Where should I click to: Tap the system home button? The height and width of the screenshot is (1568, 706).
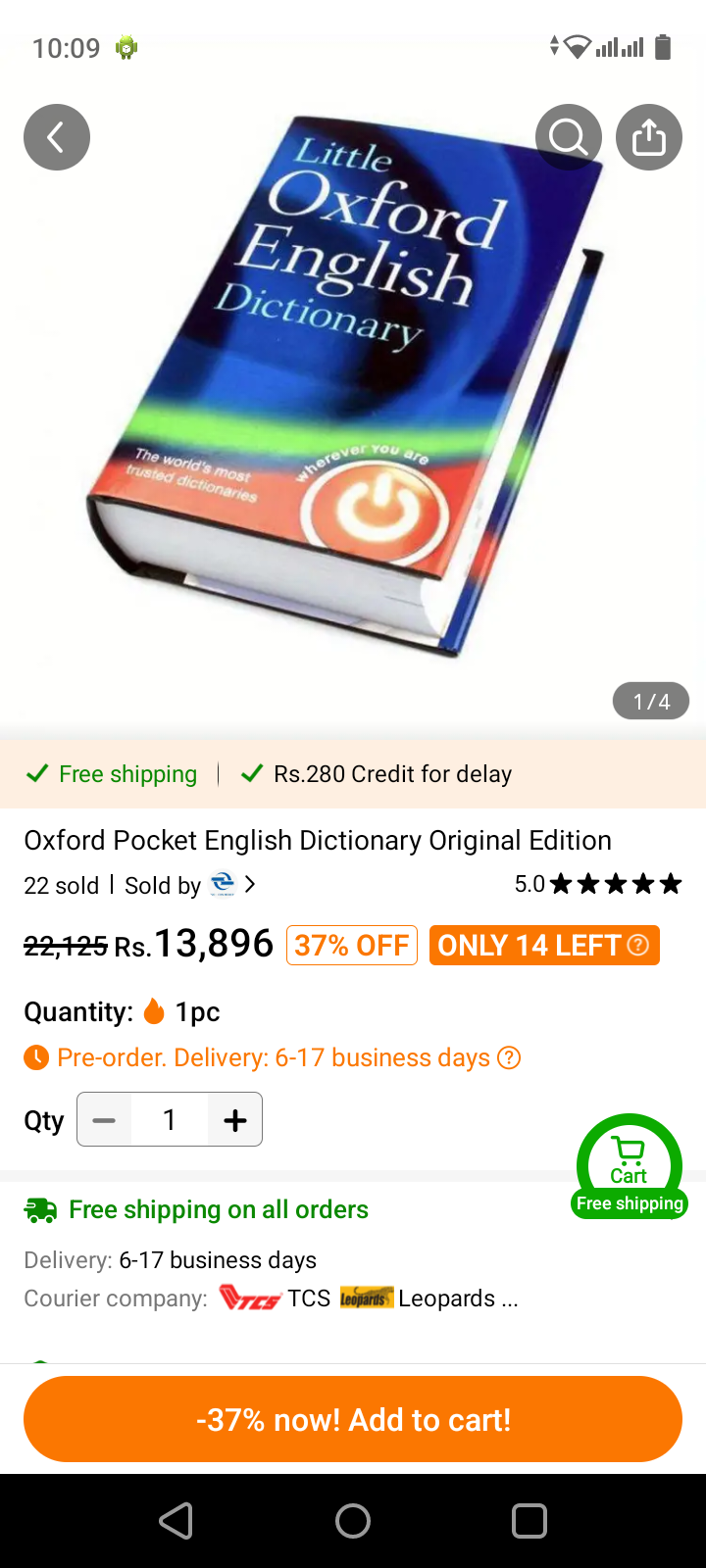pos(353,1521)
